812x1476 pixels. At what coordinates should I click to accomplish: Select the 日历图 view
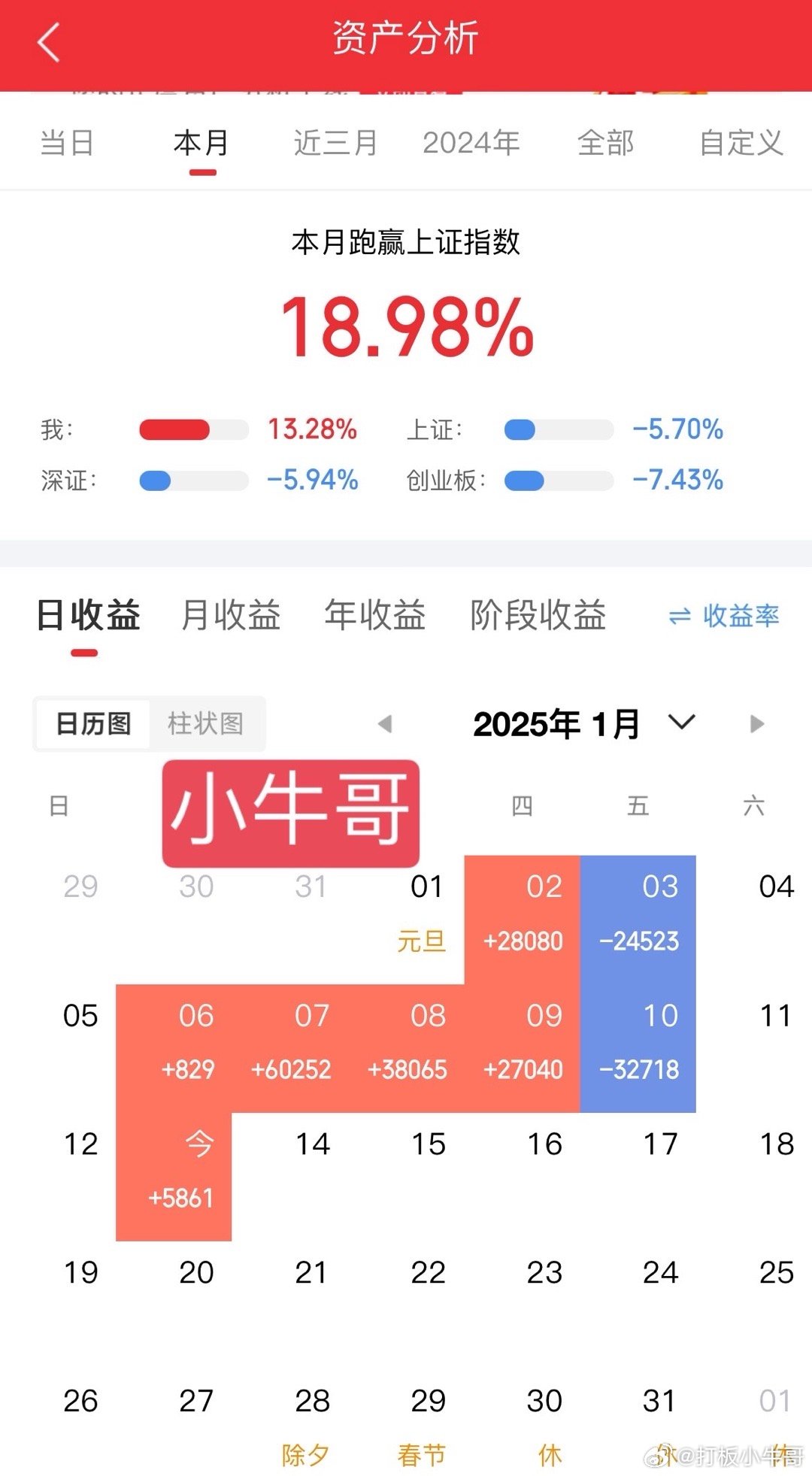pyautogui.click(x=94, y=724)
